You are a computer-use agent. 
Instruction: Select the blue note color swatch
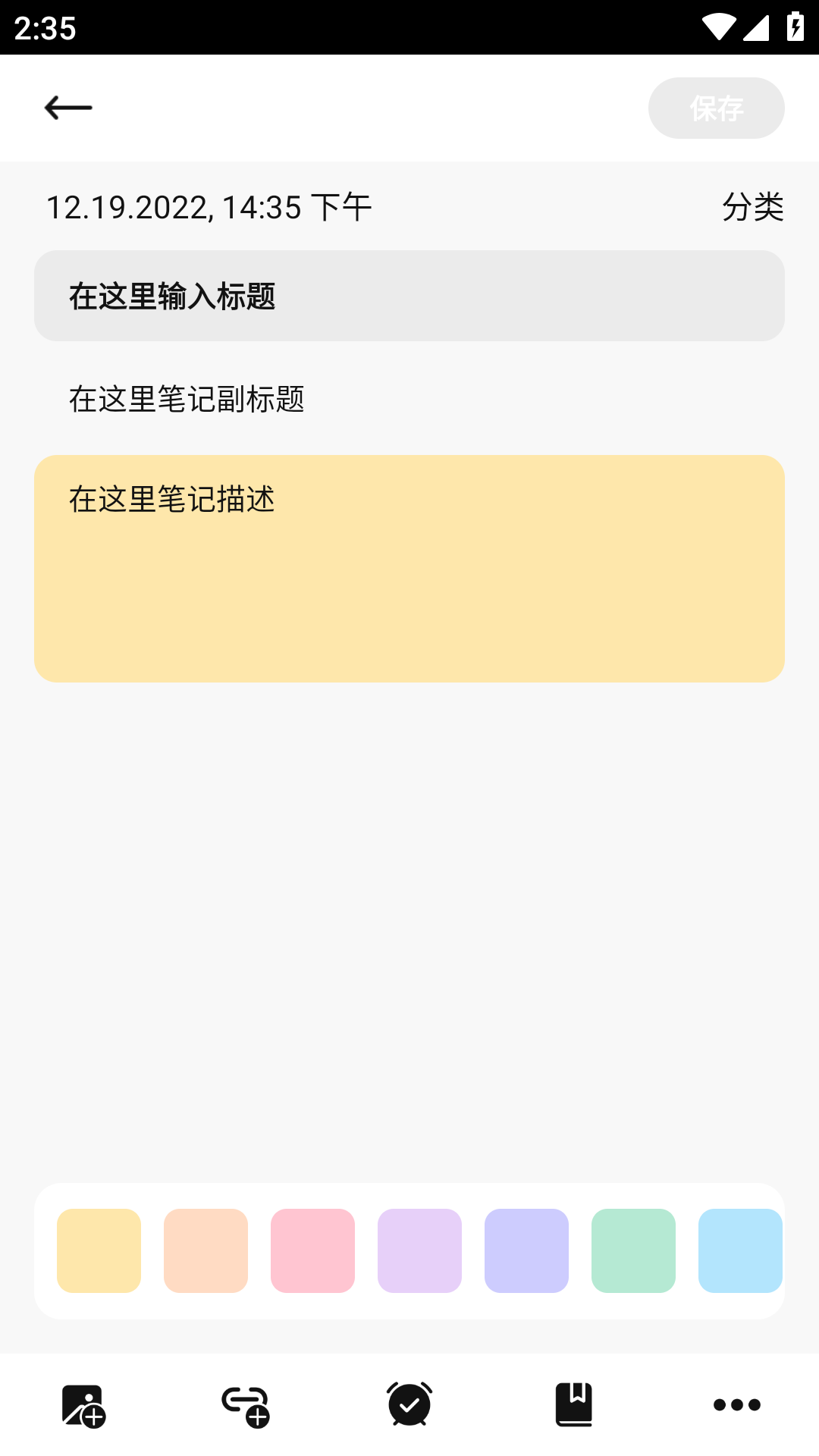point(740,1250)
